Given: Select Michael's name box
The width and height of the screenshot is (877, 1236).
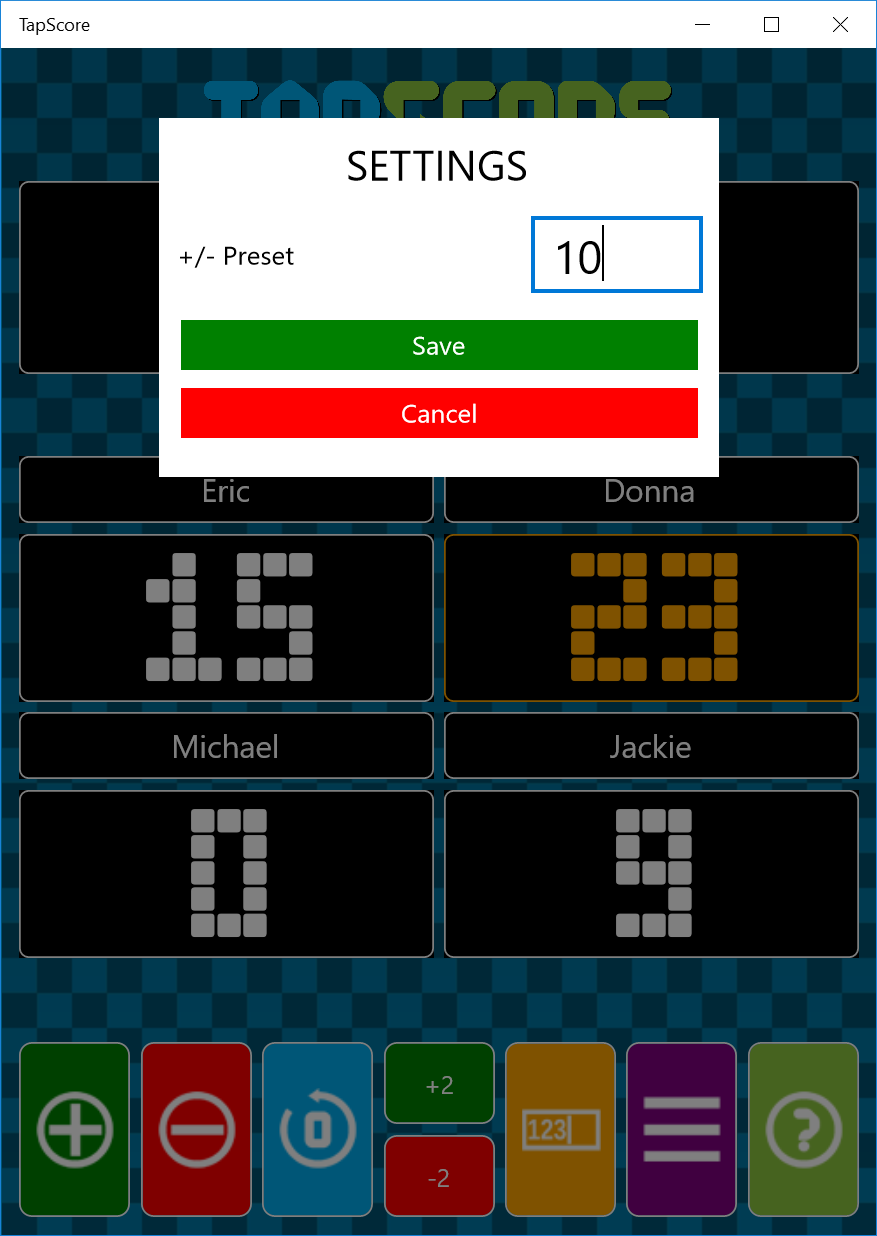Looking at the screenshot, I should click(x=226, y=746).
